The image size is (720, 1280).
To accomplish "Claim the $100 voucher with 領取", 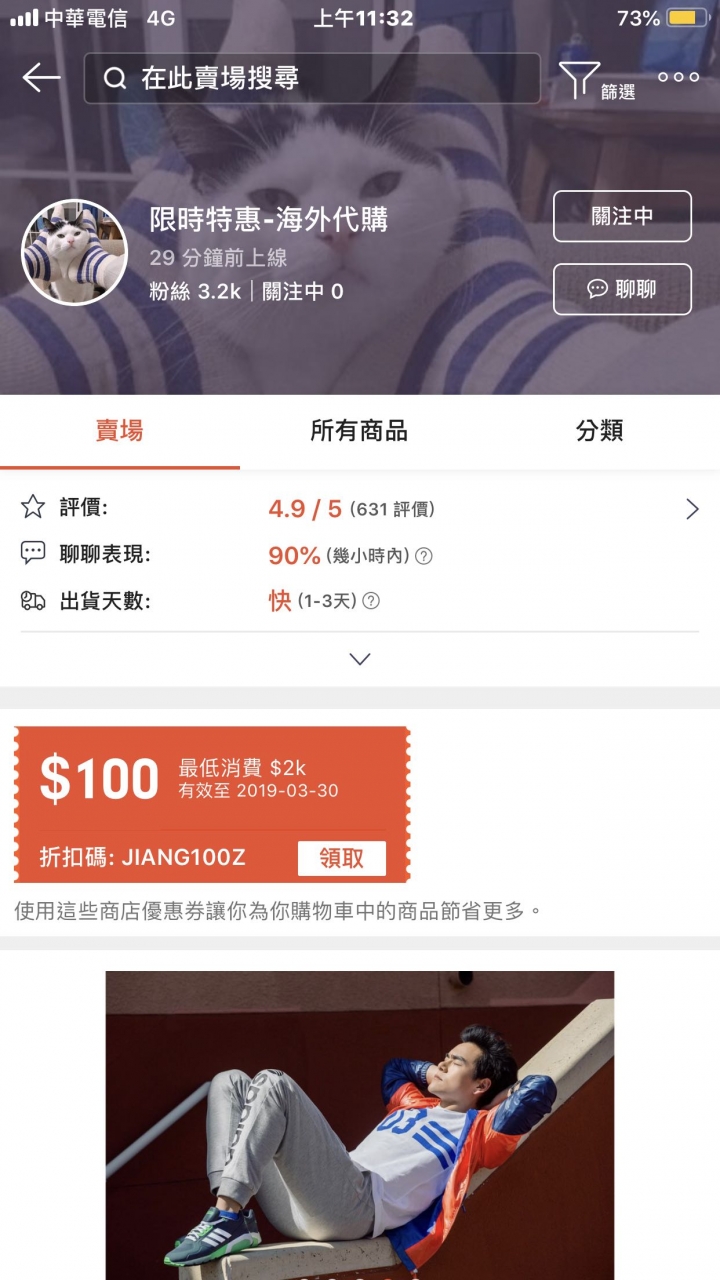I will (341, 858).
